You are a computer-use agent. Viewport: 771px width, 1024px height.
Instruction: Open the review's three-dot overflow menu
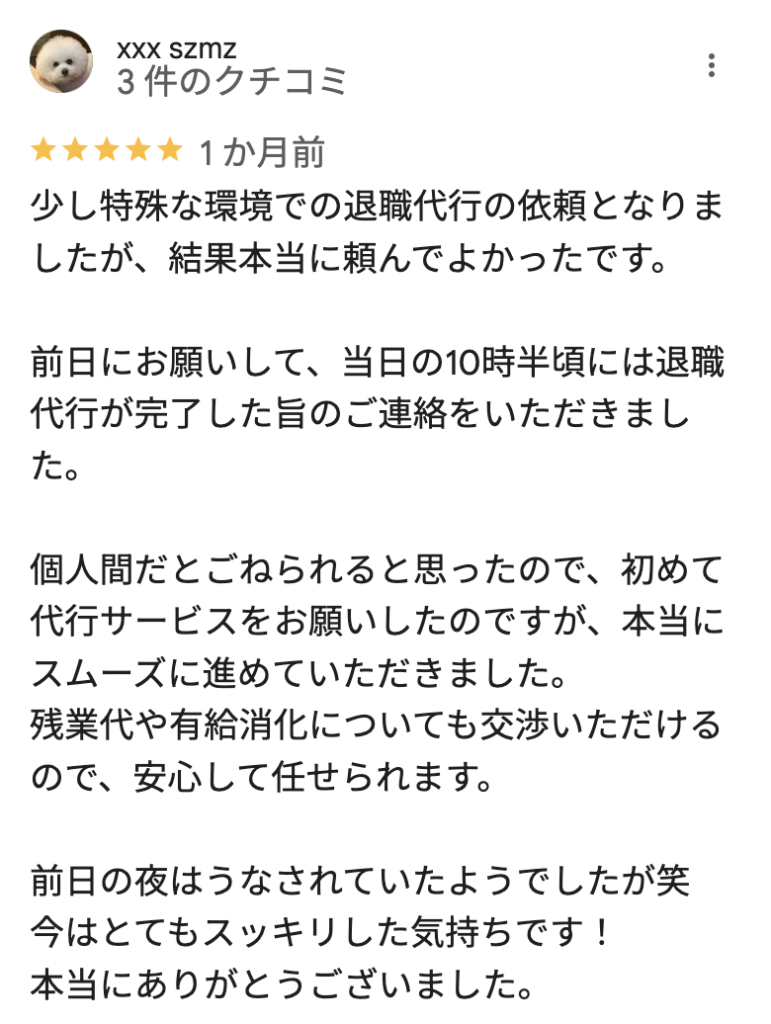(x=711, y=66)
